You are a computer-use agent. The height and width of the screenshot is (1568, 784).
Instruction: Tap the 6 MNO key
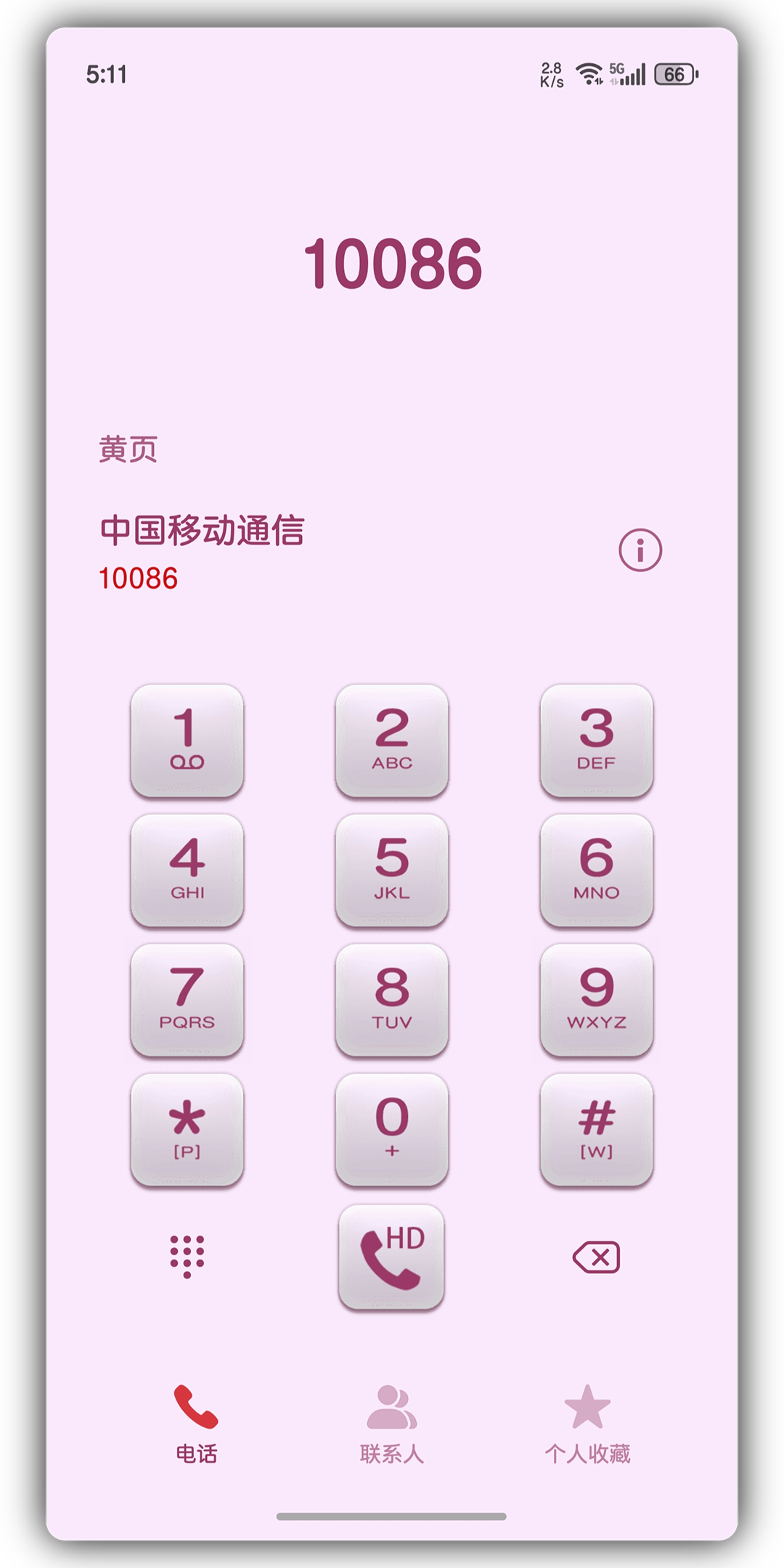point(597,870)
